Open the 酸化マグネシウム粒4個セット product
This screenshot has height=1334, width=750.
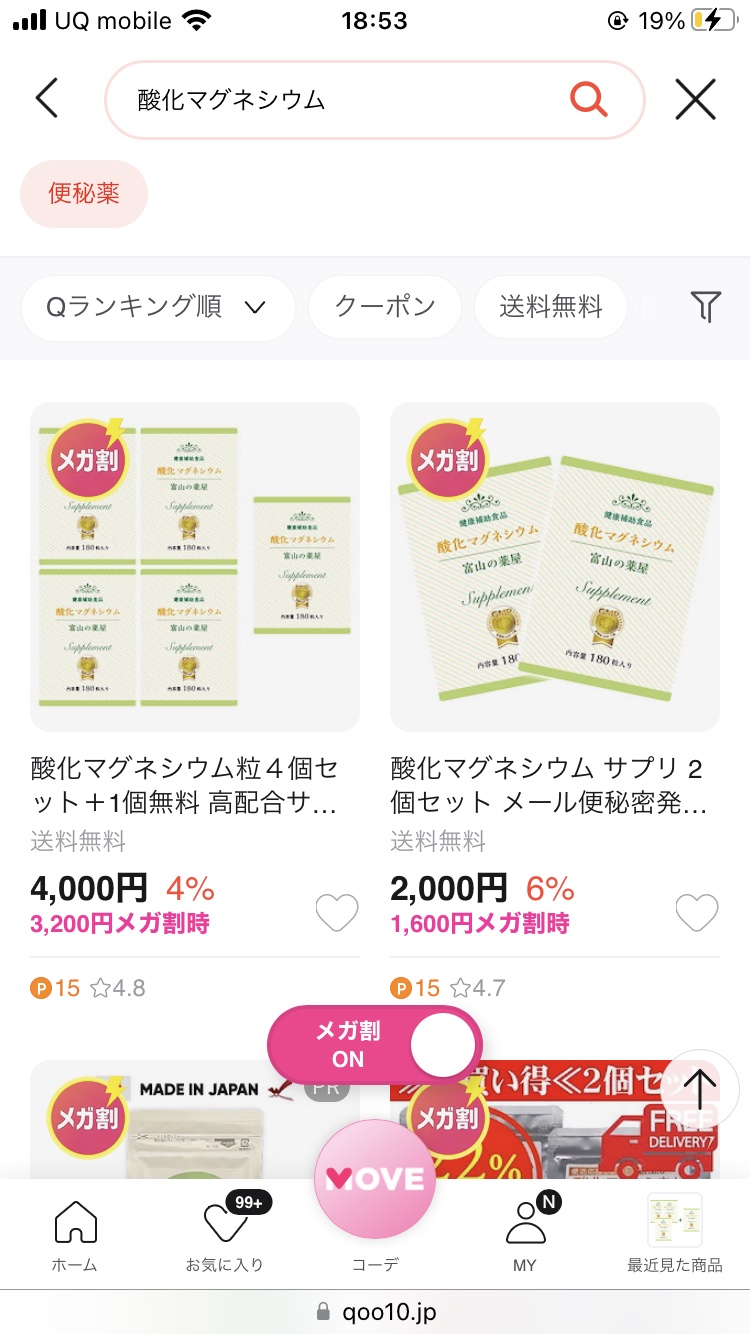pos(195,567)
